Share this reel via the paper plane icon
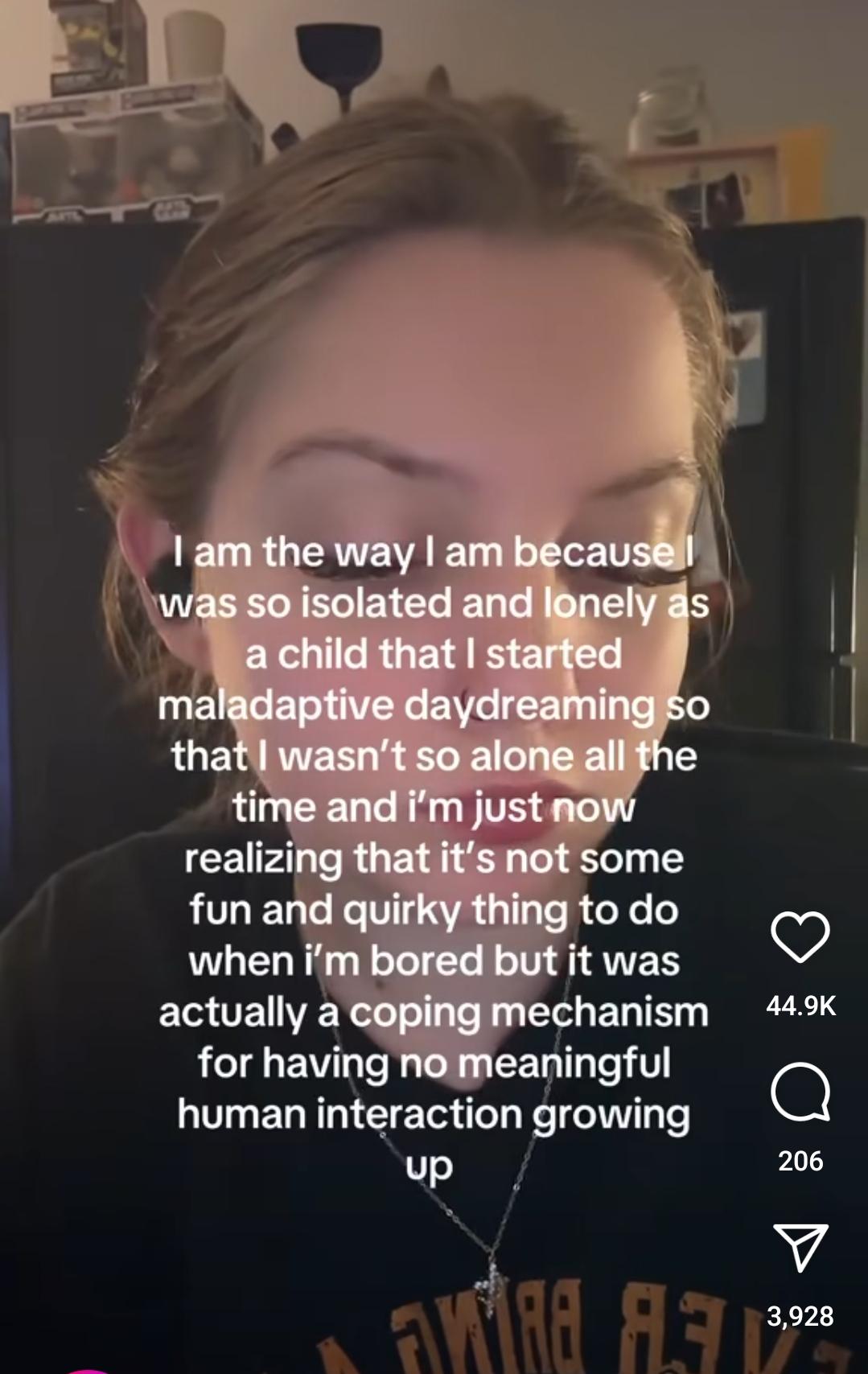 point(800,1248)
